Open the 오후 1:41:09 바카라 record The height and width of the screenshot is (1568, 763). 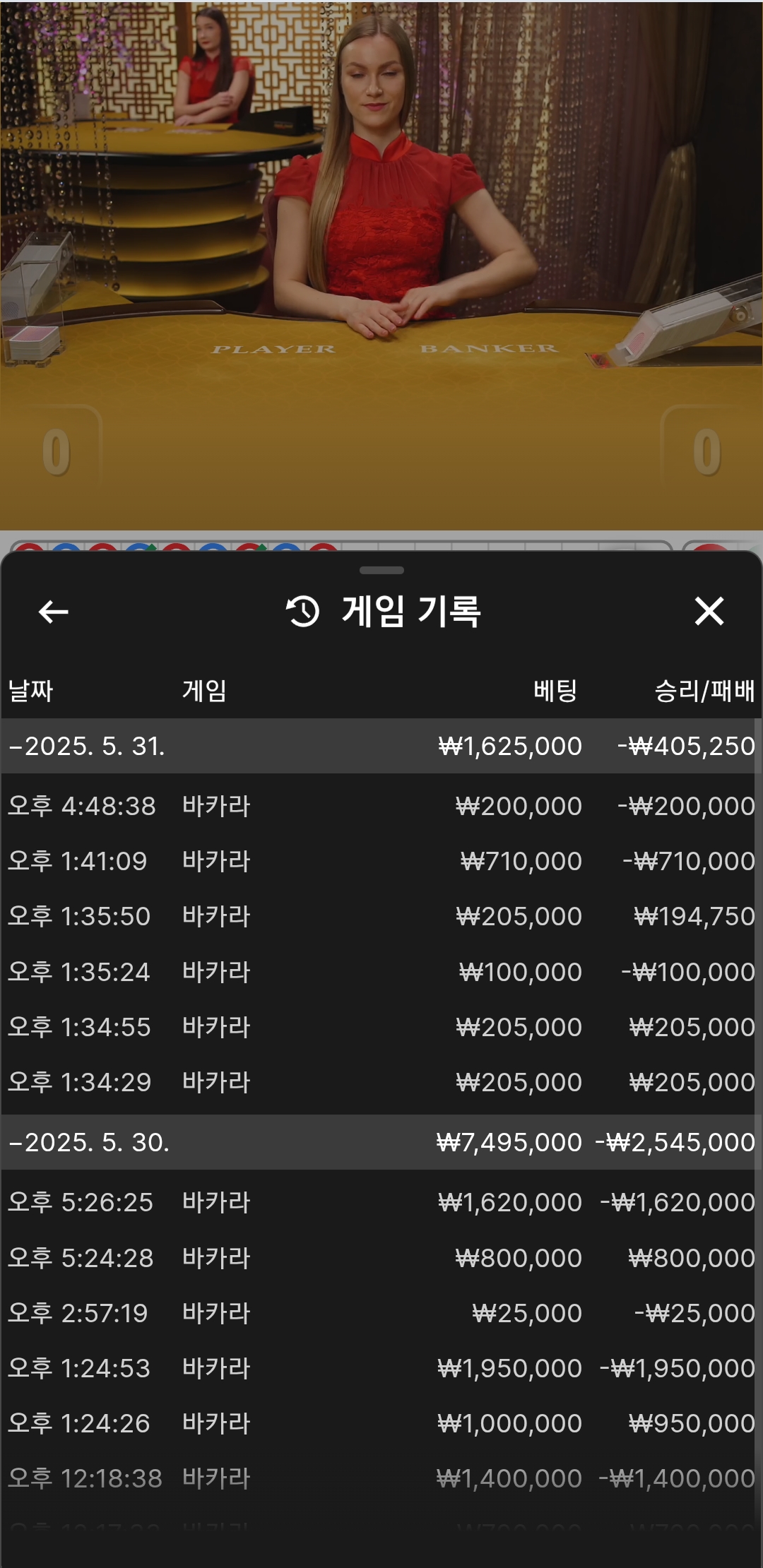point(381,861)
